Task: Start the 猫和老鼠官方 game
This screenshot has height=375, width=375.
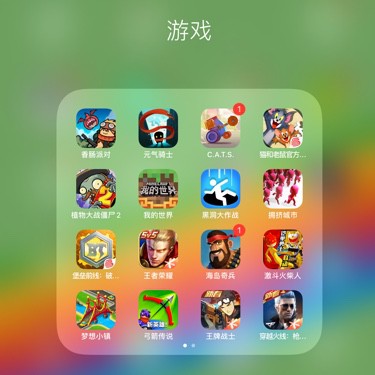Action: (x=283, y=128)
